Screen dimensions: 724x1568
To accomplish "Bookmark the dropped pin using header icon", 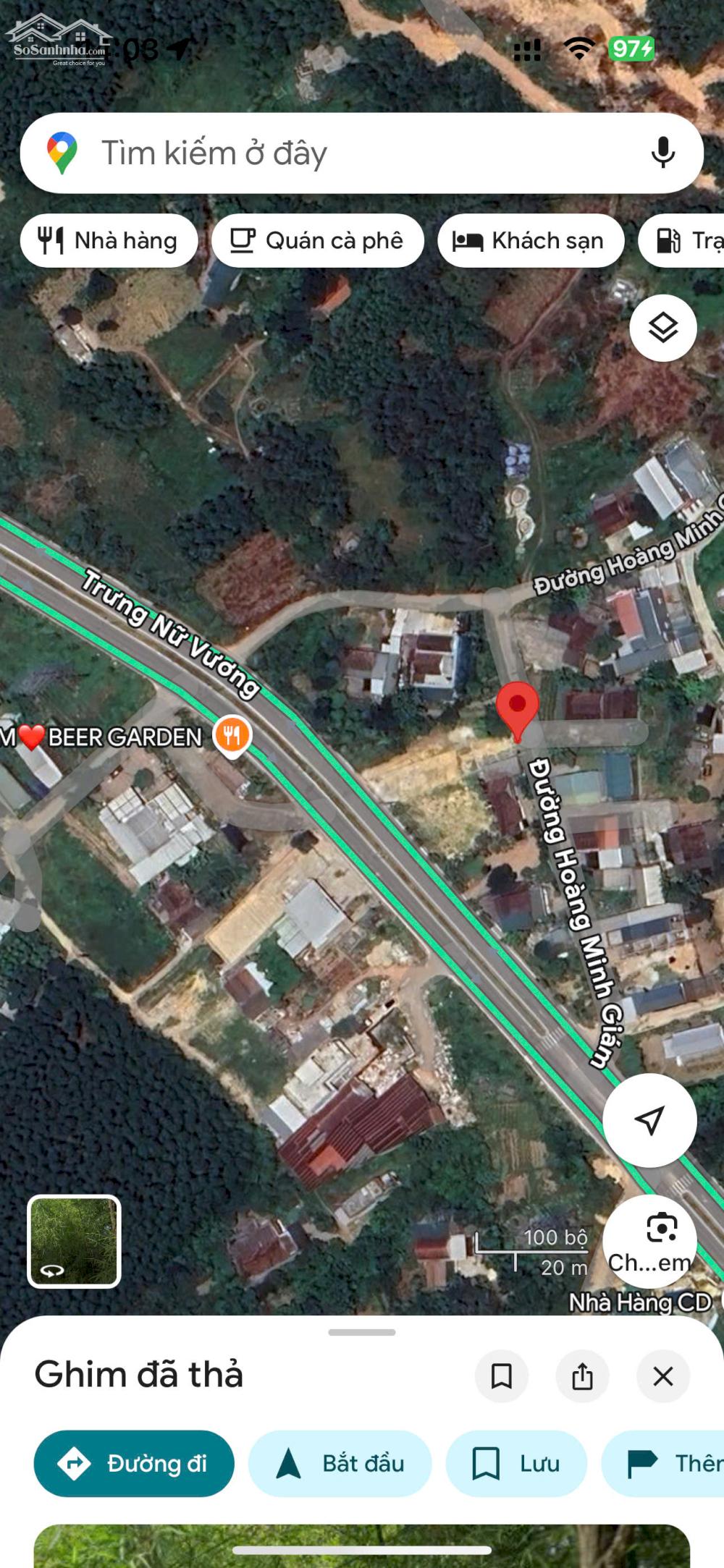I will (501, 1376).
